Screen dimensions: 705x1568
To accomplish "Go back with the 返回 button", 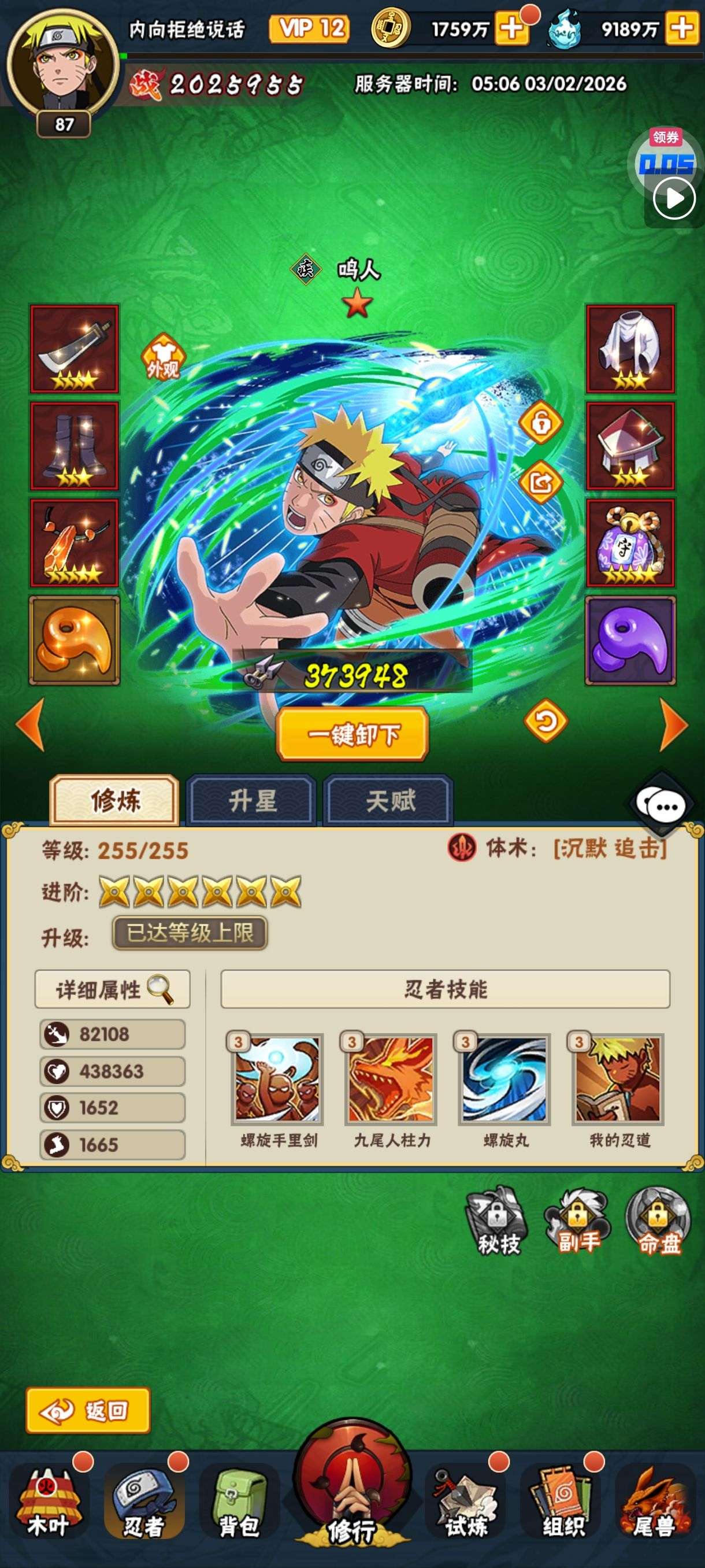I will (x=88, y=1410).
